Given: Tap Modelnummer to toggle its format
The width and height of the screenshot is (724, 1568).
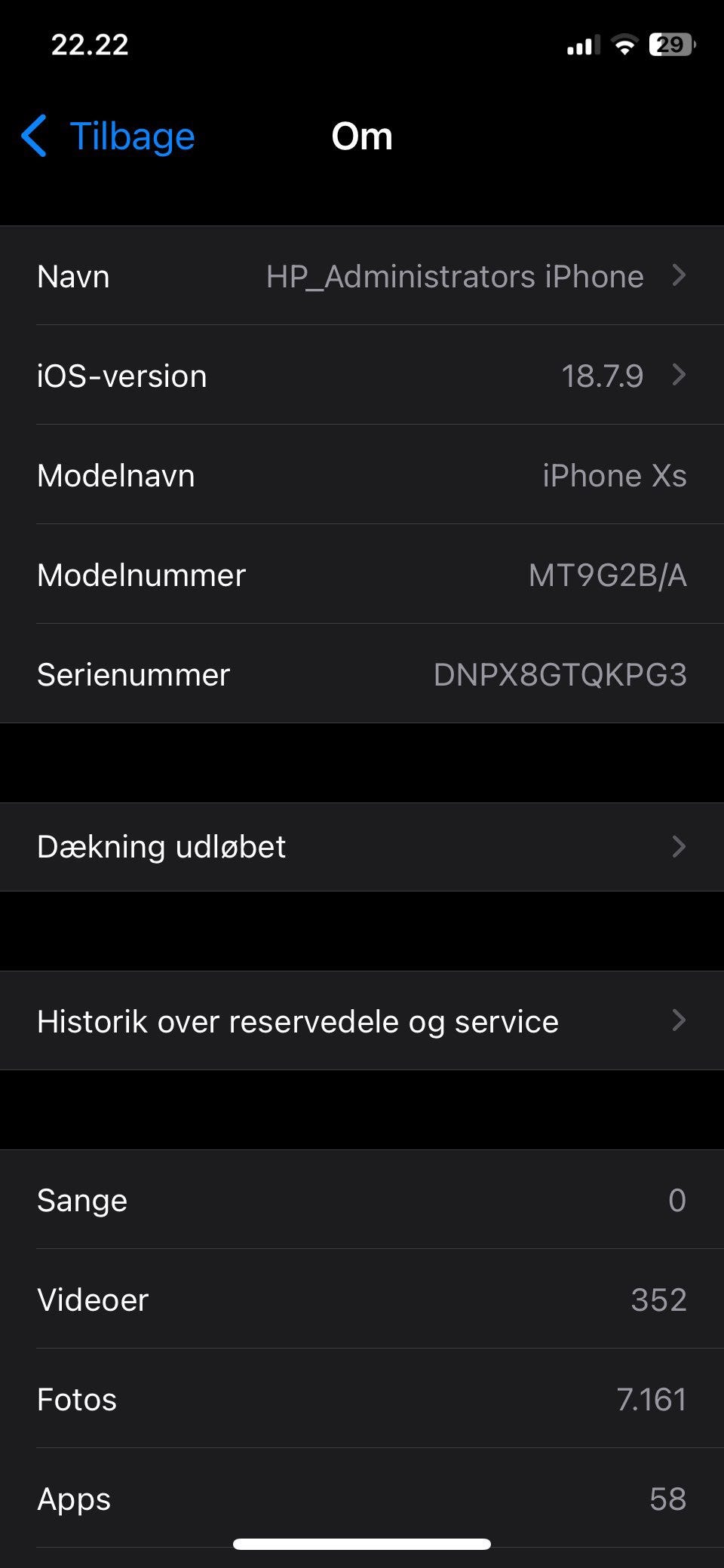Looking at the screenshot, I should [x=362, y=575].
